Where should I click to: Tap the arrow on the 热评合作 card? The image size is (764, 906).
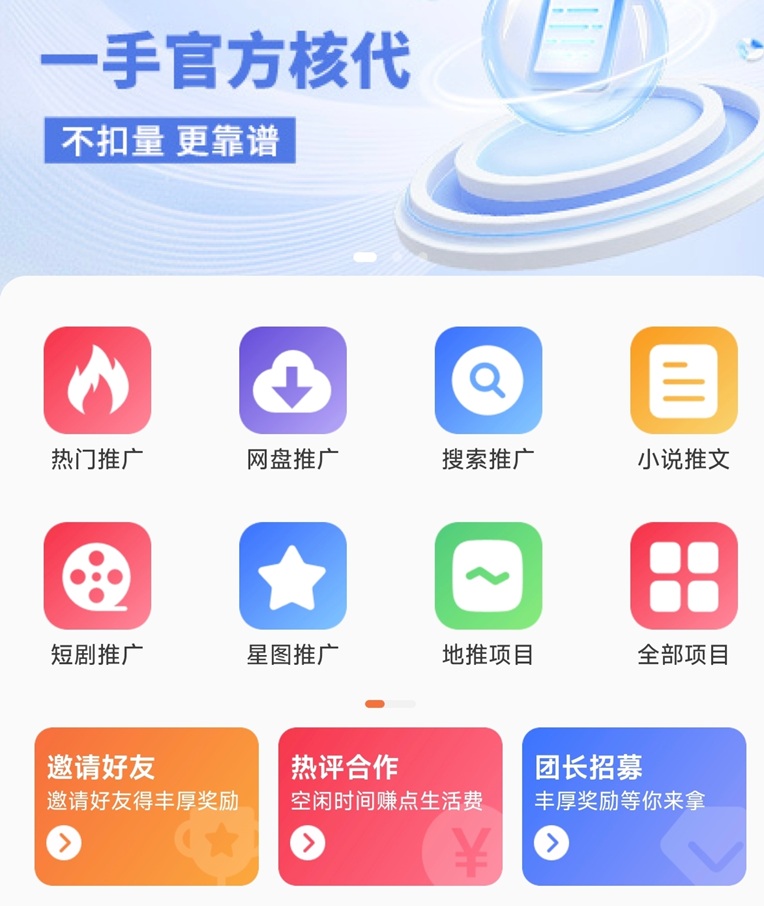coord(305,843)
